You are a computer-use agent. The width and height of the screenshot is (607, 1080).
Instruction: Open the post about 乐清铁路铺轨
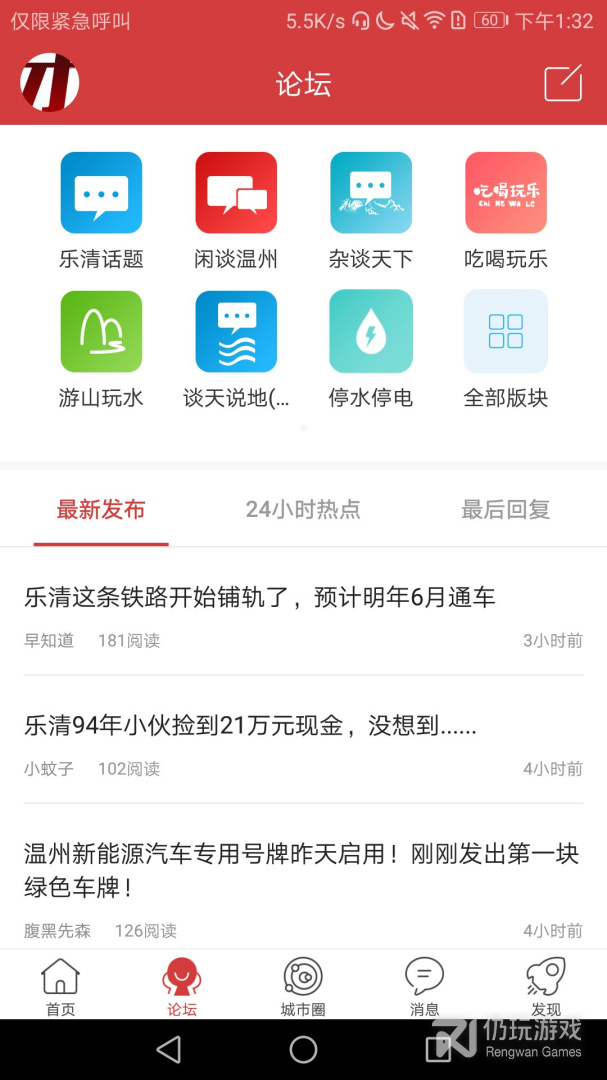click(260, 598)
